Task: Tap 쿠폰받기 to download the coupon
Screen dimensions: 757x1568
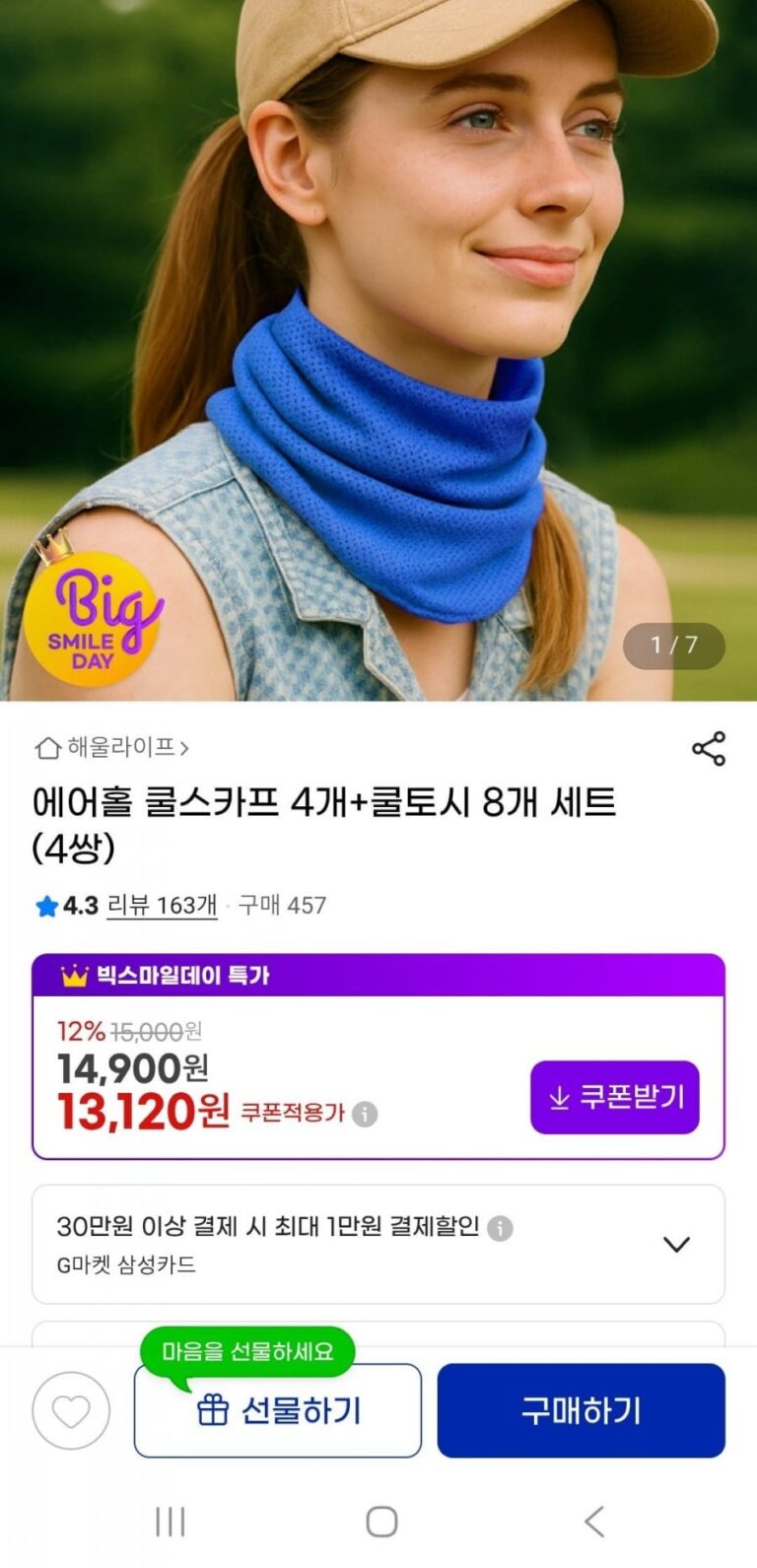Action: coord(615,1097)
